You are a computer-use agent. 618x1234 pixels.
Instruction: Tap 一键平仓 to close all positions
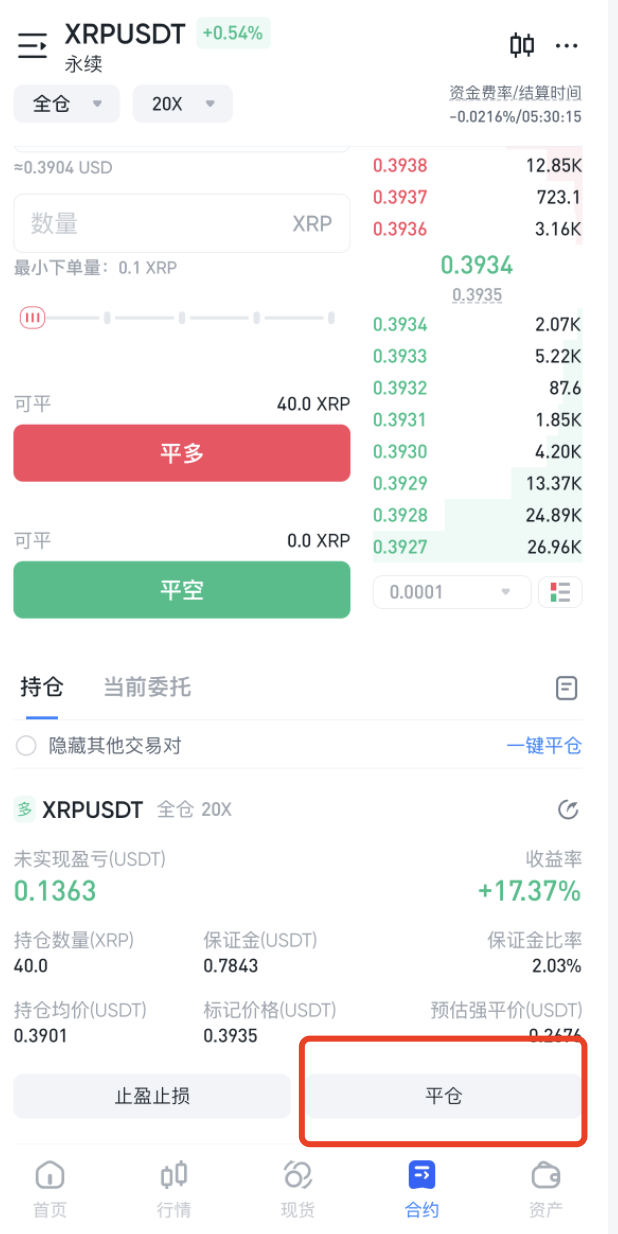(544, 746)
